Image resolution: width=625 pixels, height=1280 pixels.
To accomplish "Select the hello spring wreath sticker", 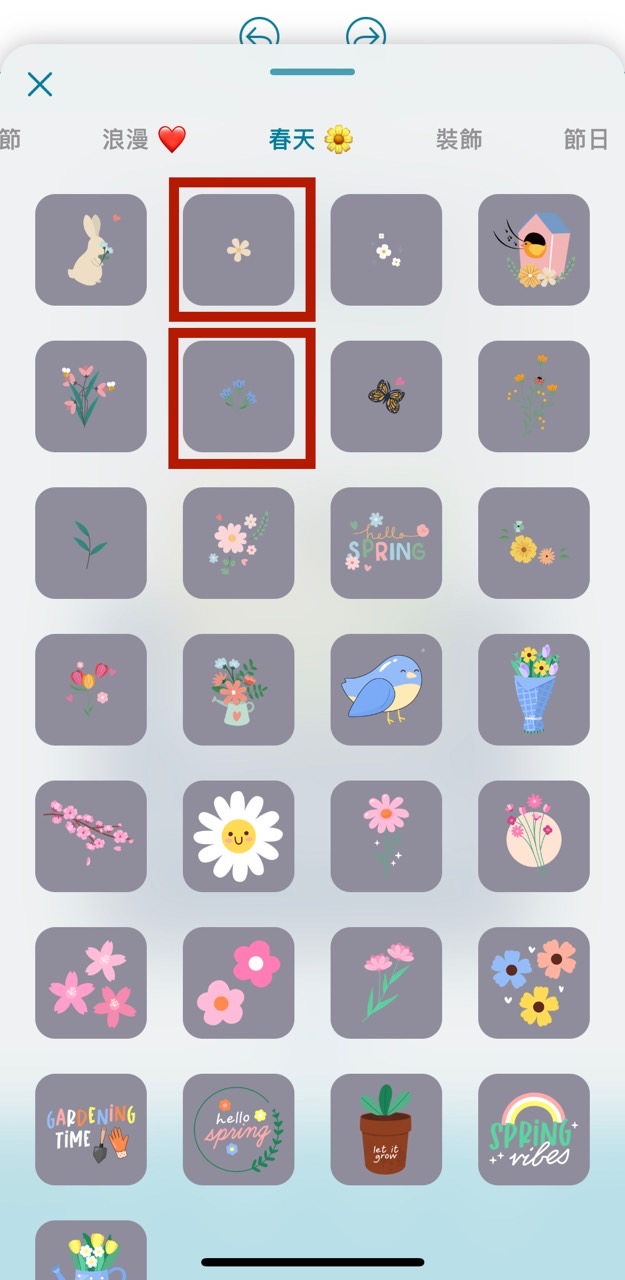I will tap(238, 1130).
